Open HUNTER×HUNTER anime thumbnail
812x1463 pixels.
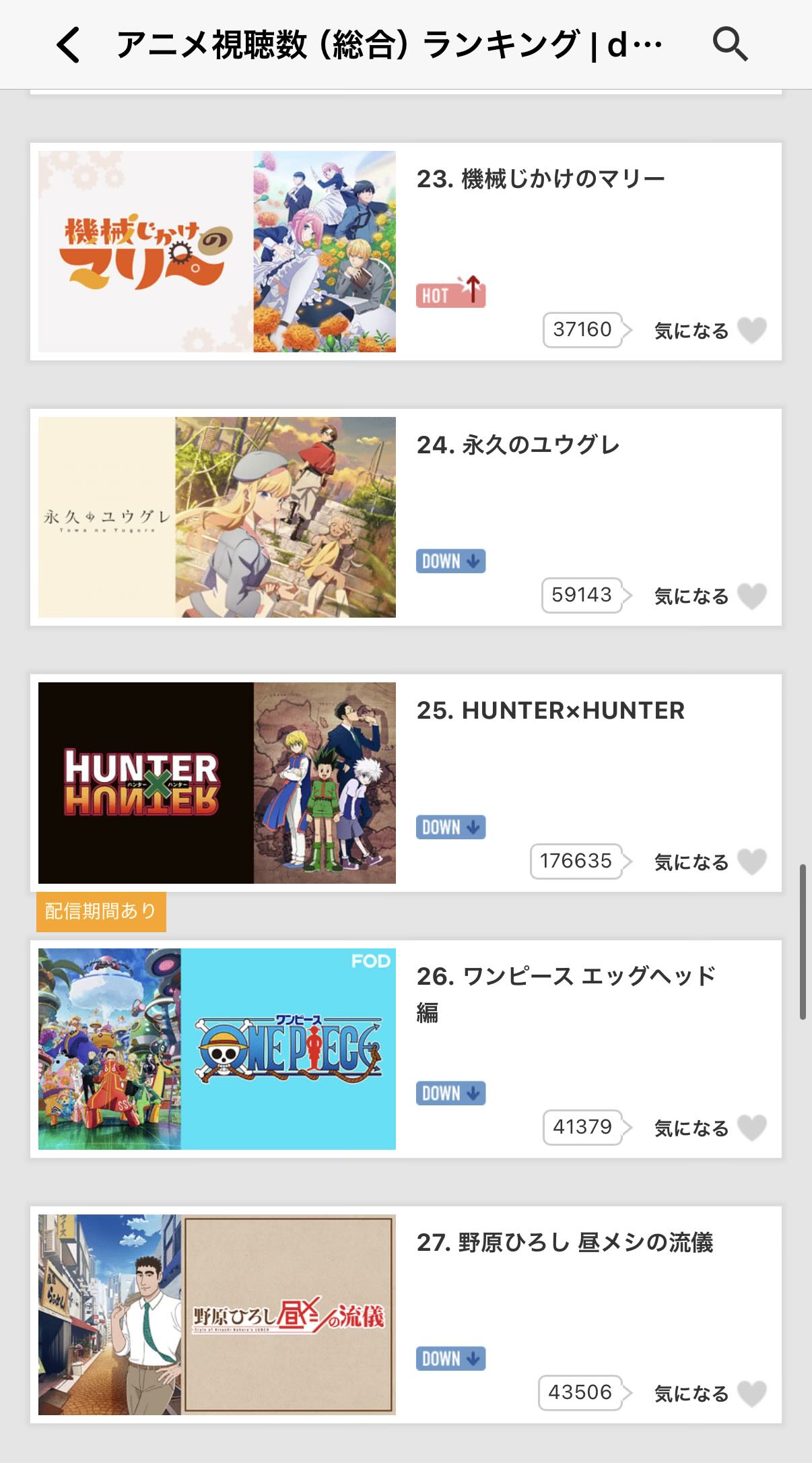click(217, 783)
